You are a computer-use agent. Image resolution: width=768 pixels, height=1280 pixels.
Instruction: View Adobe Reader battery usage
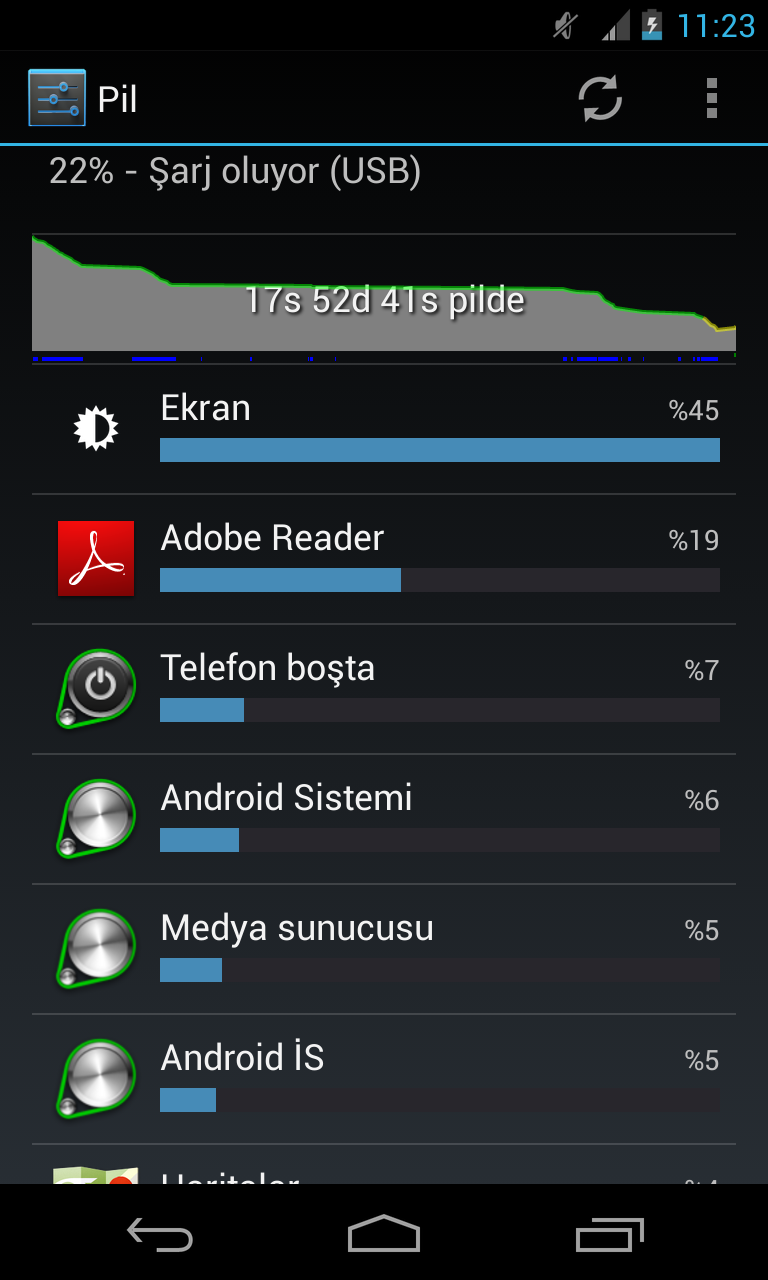pos(384,559)
